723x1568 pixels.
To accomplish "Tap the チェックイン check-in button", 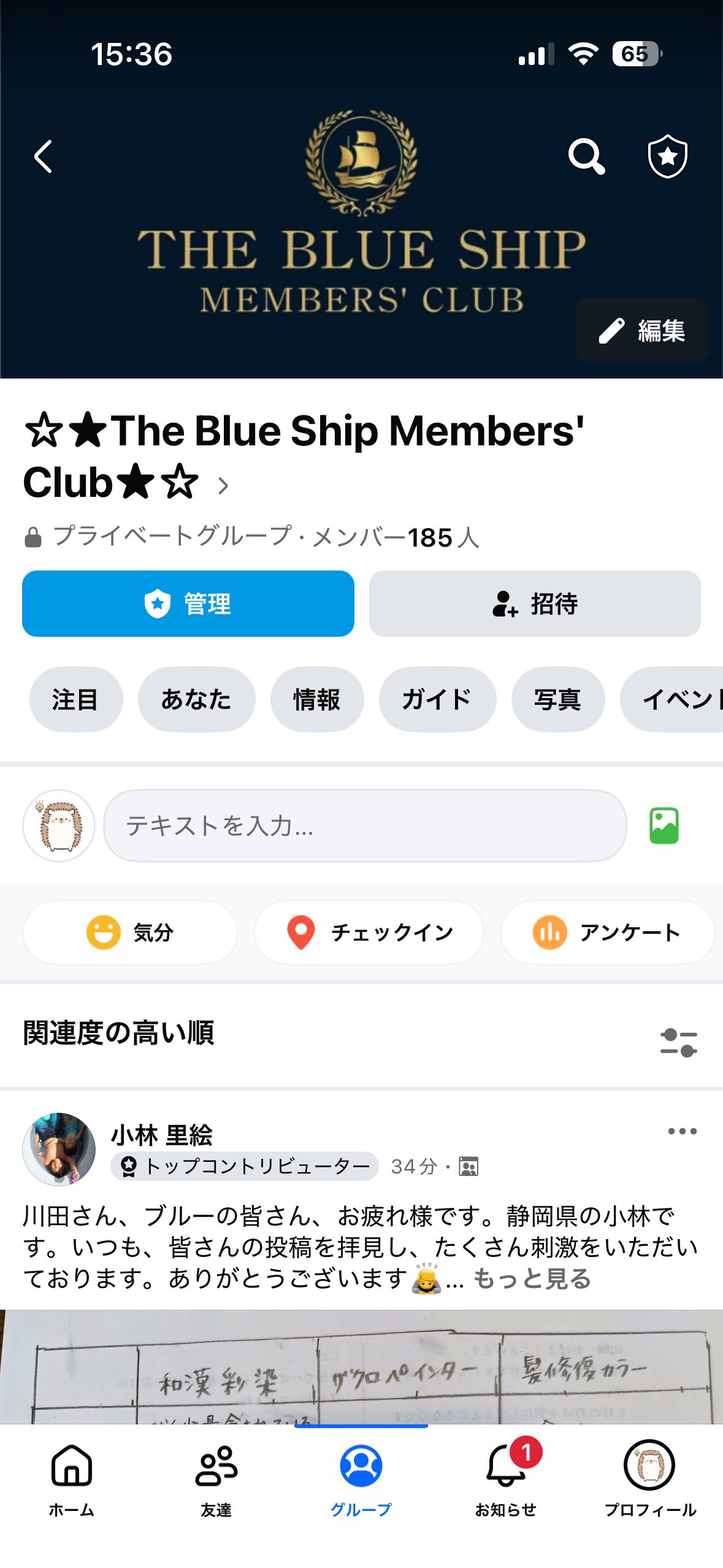I will (369, 932).
